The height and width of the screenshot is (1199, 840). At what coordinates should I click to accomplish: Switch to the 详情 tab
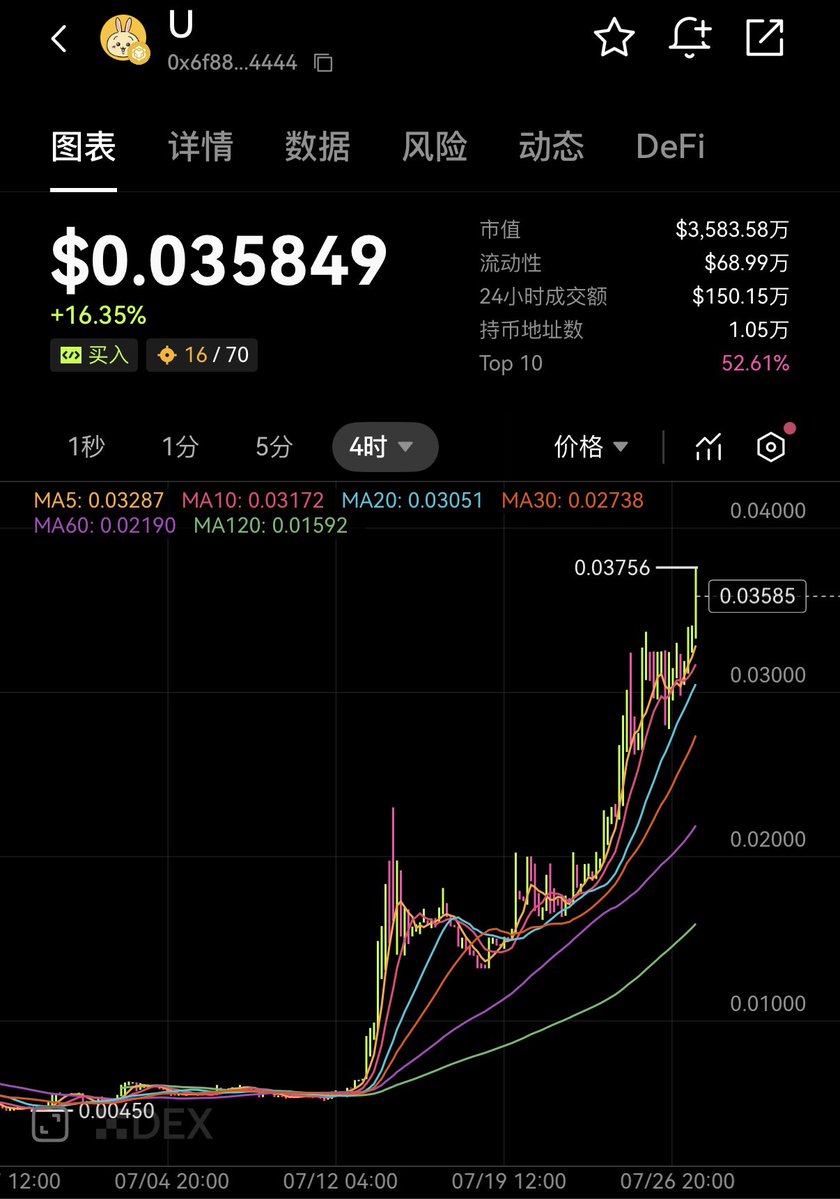[201, 147]
